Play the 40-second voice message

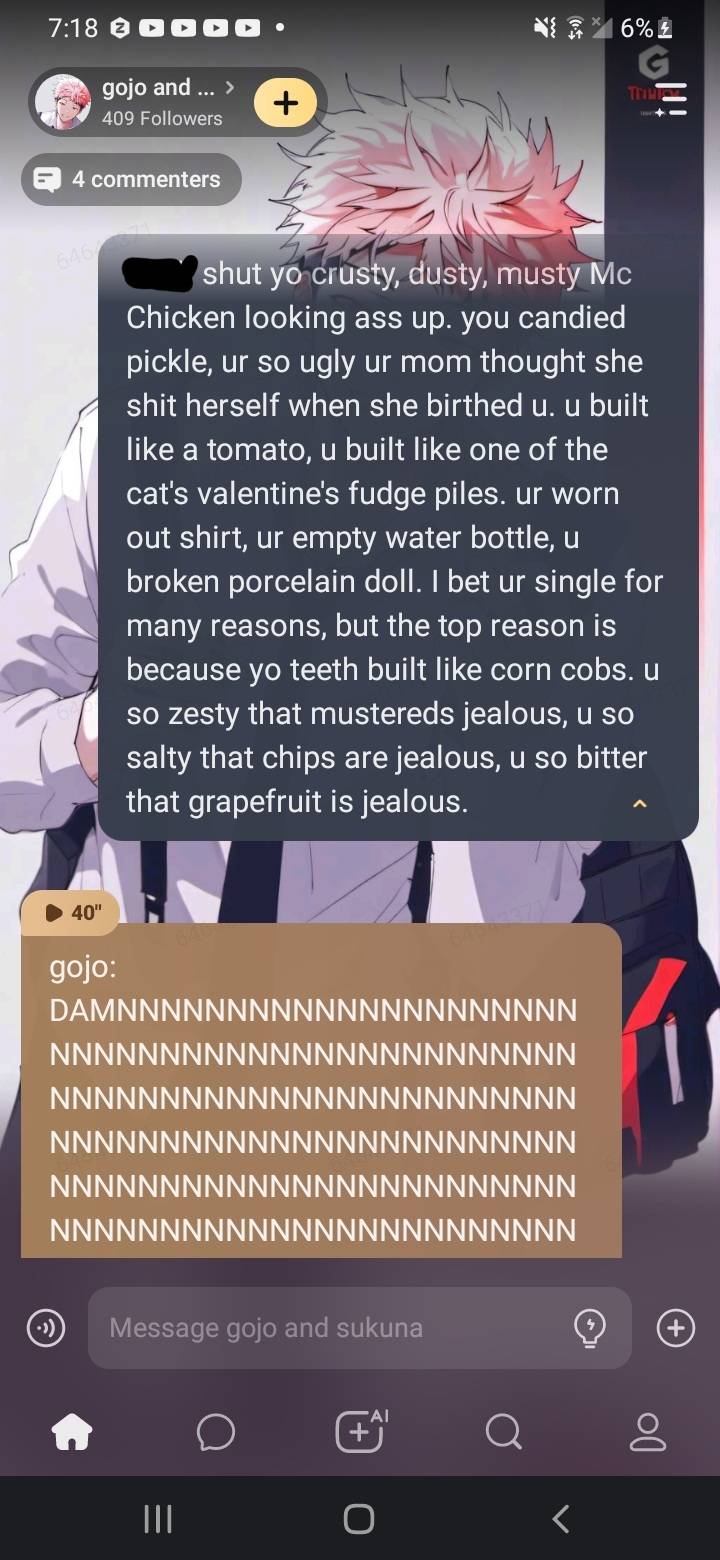click(x=71, y=913)
